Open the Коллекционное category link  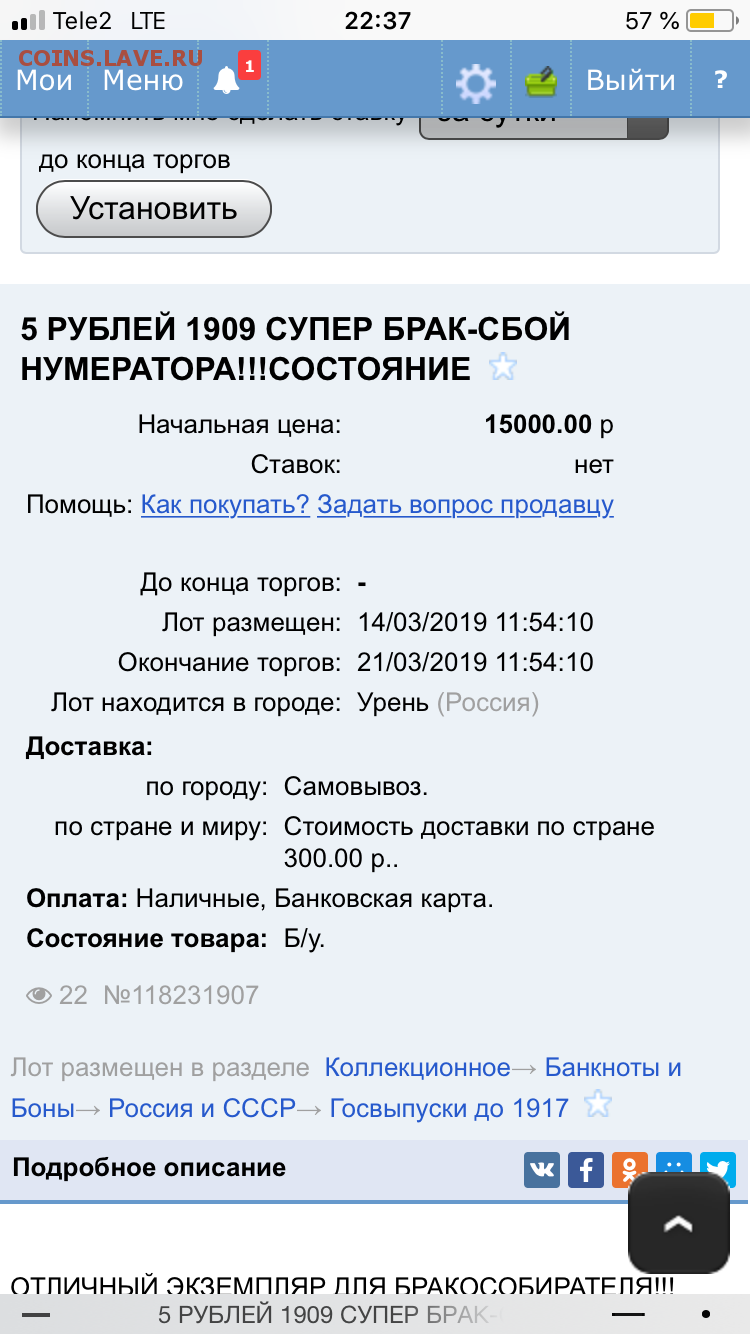[x=417, y=1068]
